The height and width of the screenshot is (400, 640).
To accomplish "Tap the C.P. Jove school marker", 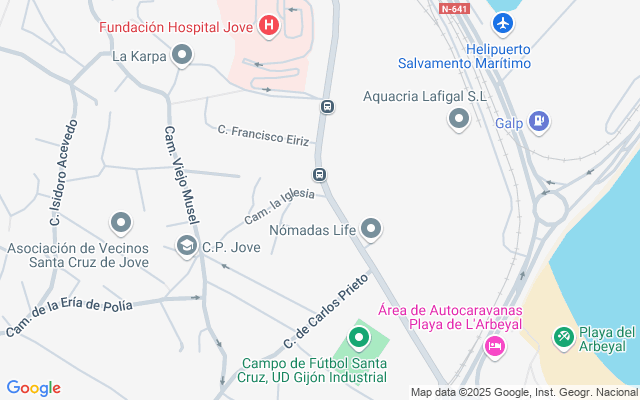I will pos(186,245).
